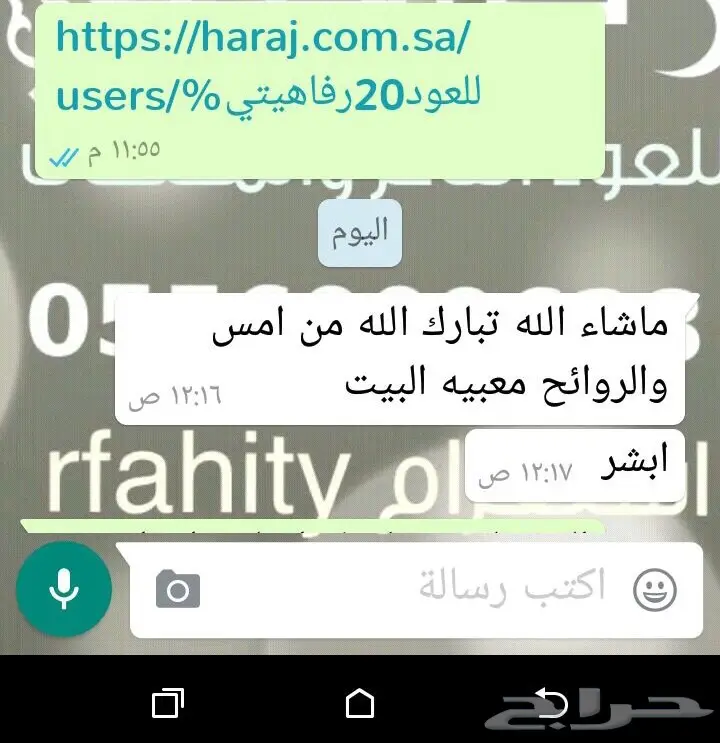Open the haraj.com.sa link in the message

[262, 40]
